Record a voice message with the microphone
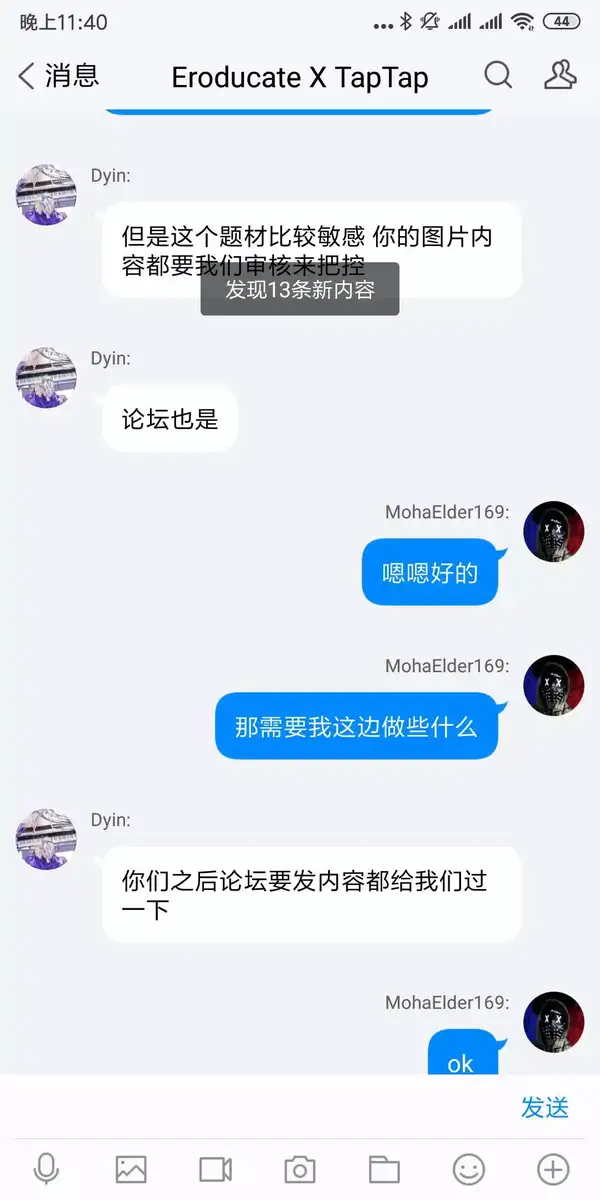Viewport: 600px width, 1200px height. coord(46,1169)
